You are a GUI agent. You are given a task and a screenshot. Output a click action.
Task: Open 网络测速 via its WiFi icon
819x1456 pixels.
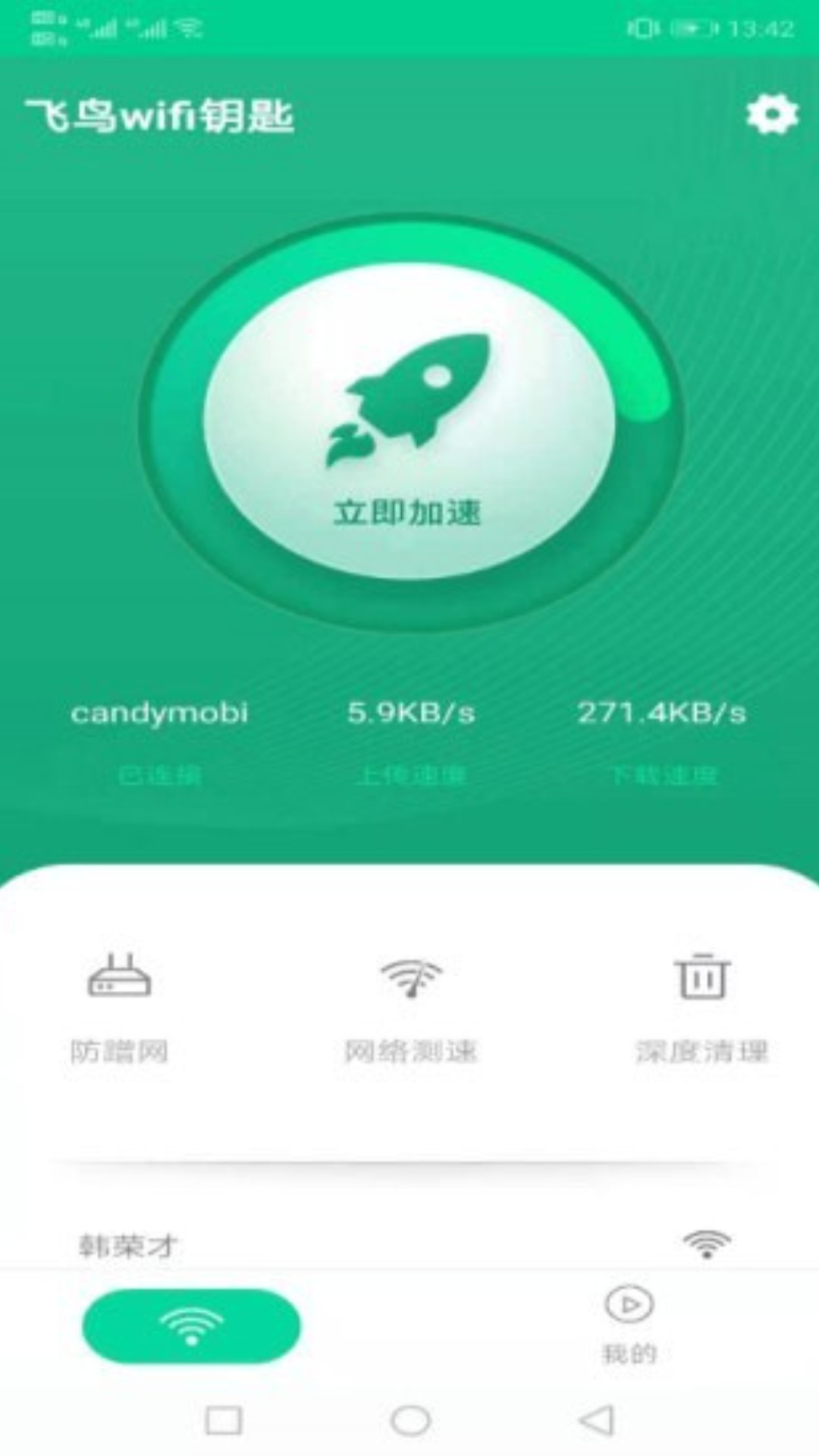[409, 978]
